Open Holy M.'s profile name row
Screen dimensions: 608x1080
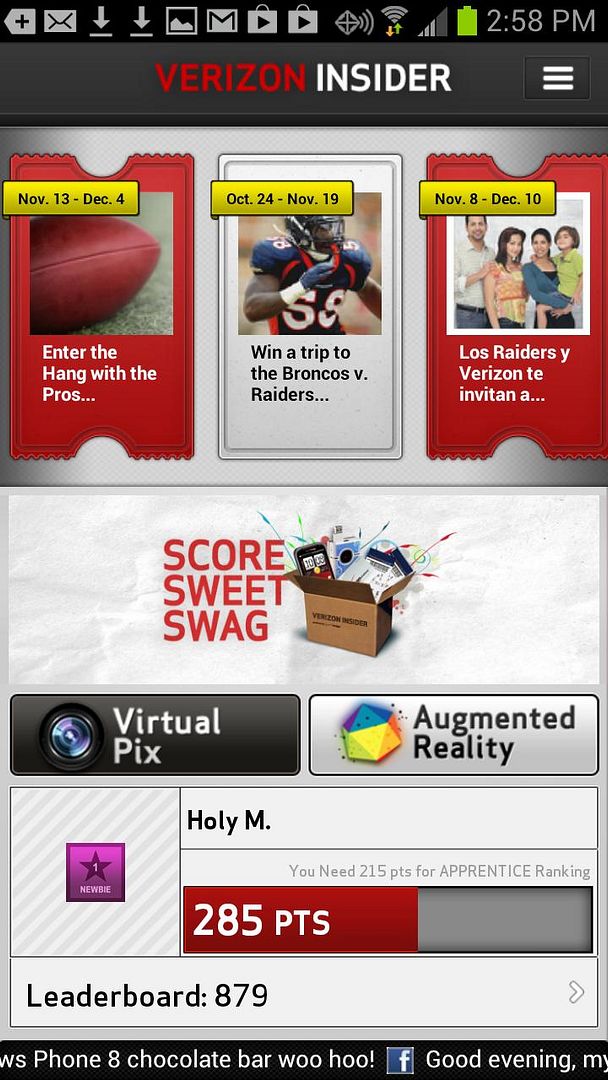click(x=389, y=819)
